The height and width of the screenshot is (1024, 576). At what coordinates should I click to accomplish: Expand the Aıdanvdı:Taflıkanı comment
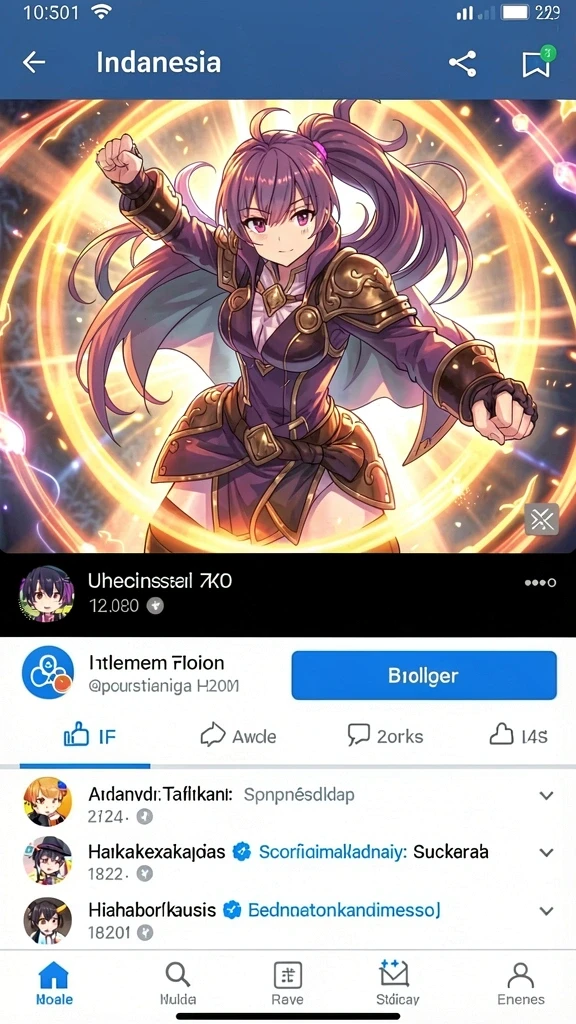(x=546, y=795)
